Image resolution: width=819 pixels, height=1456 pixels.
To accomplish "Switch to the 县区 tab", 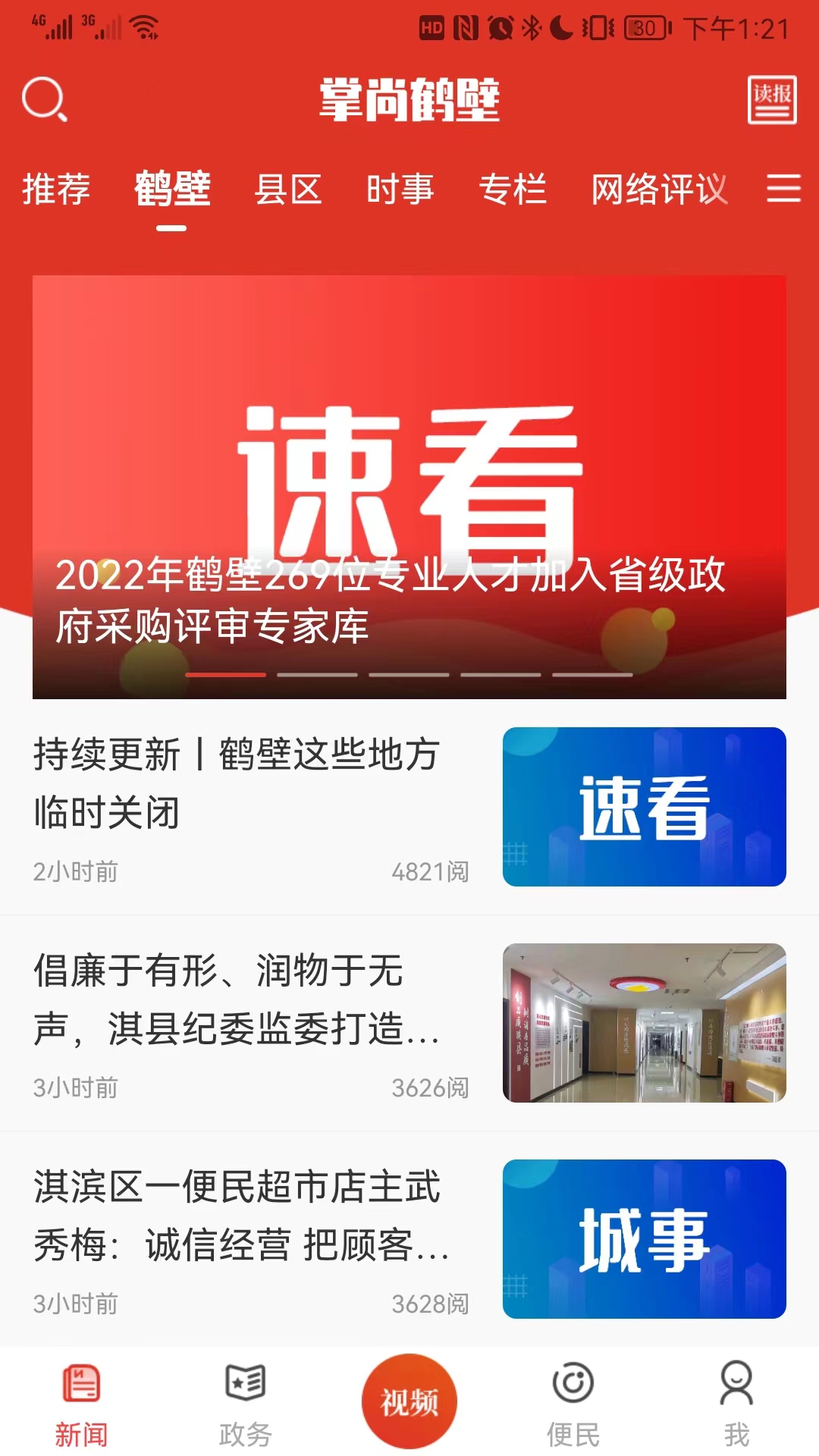I will point(288,191).
